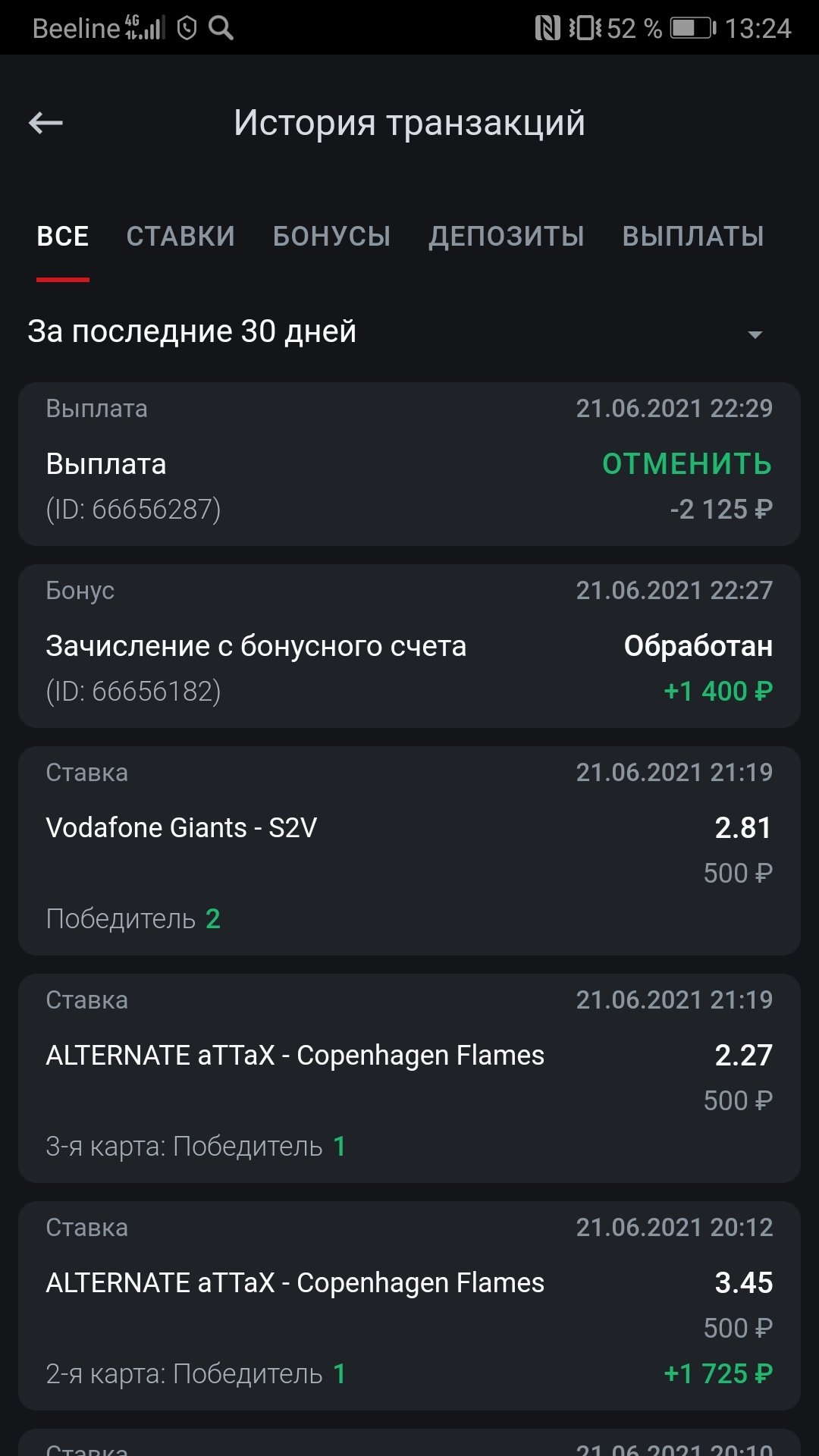Switch to the ВСЕ tab
The height and width of the screenshot is (1456, 819).
point(63,237)
